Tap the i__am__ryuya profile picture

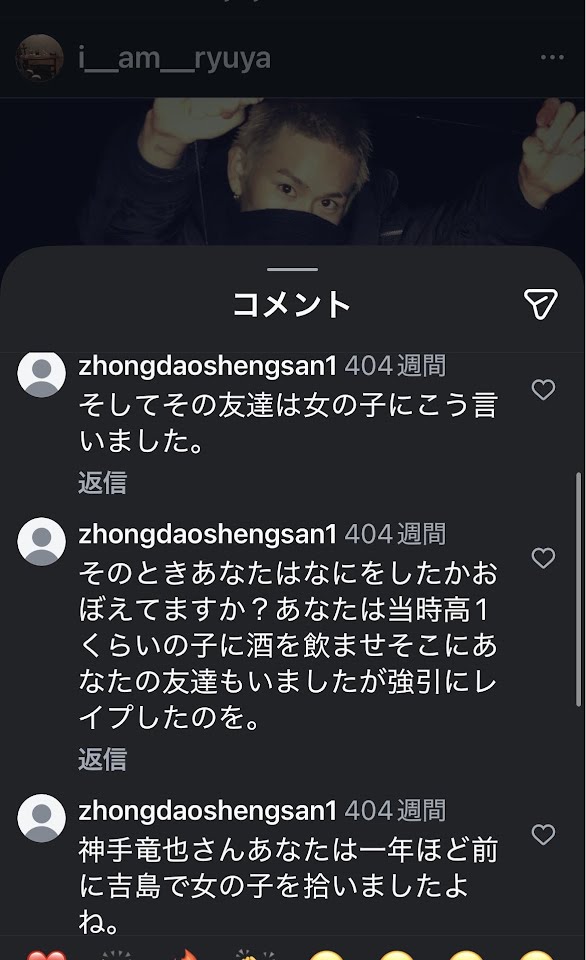(x=40, y=58)
